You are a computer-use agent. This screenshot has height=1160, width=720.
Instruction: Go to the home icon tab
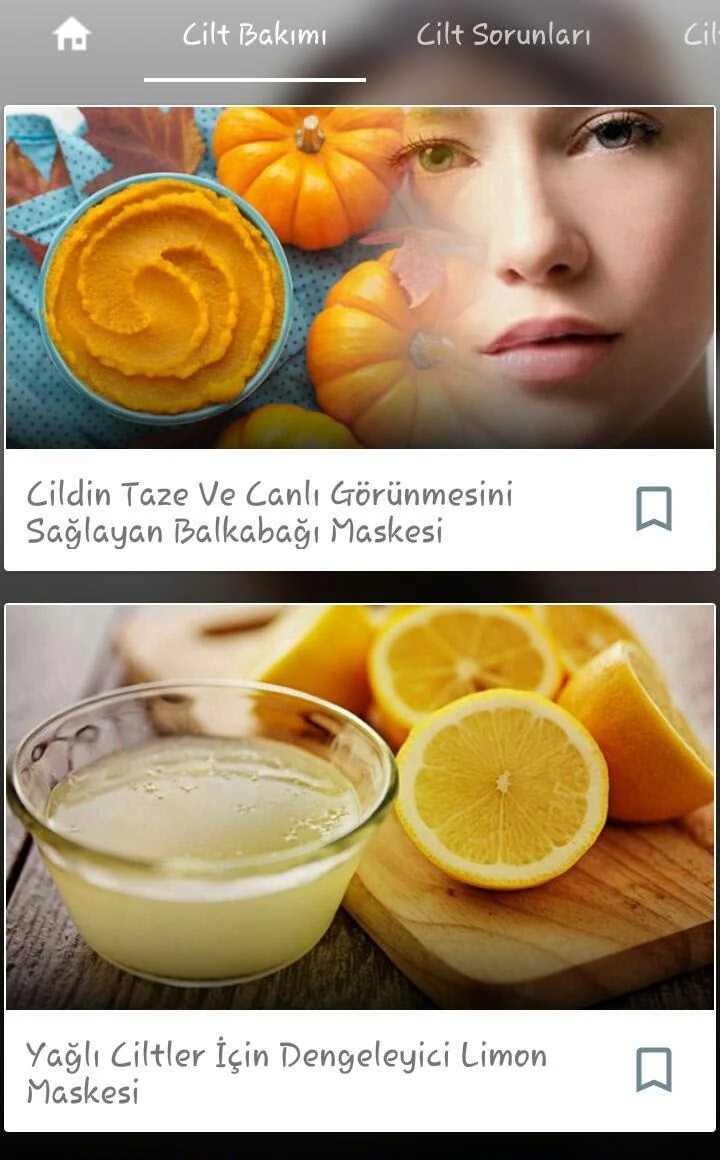pyautogui.click(x=72, y=34)
